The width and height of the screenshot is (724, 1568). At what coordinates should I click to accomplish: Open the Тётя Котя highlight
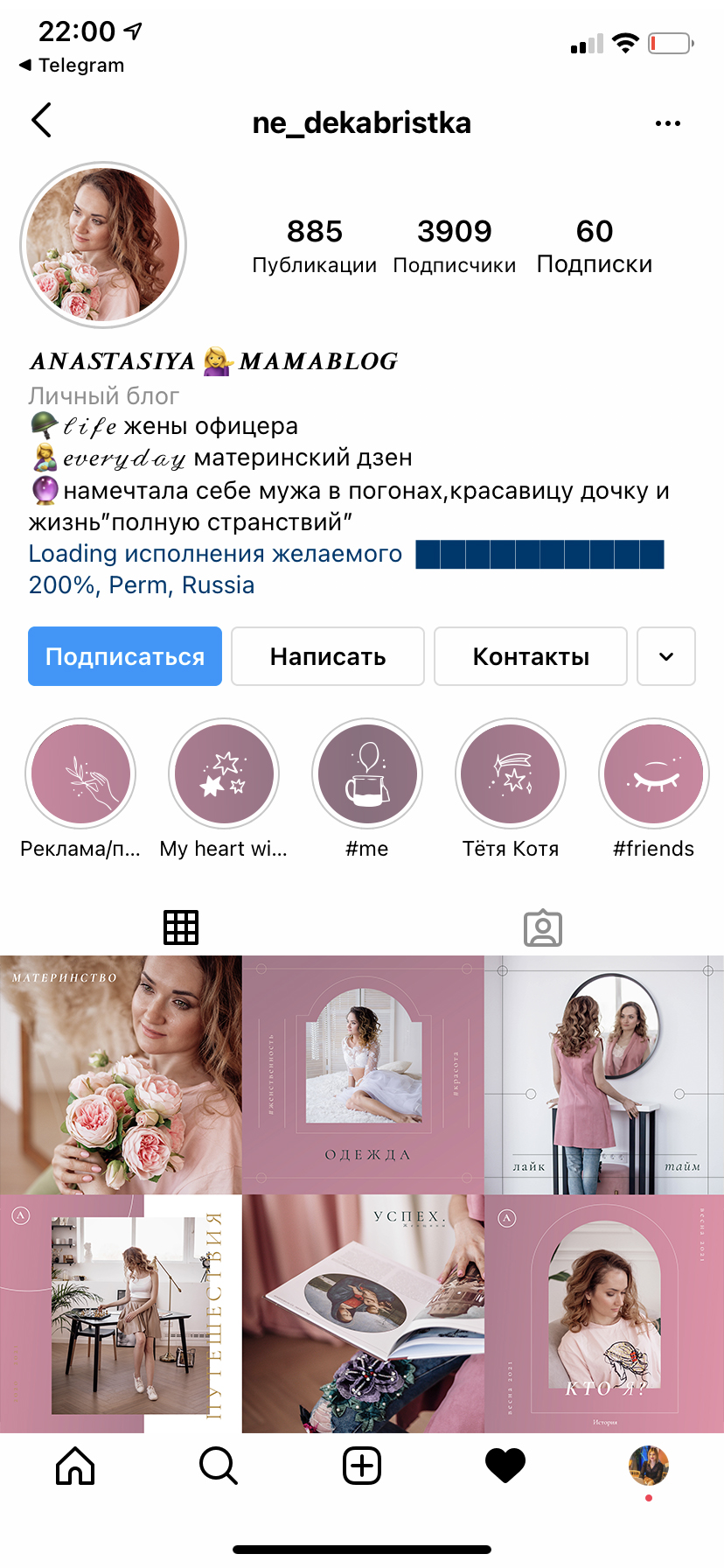pyautogui.click(x=511, y=773)
